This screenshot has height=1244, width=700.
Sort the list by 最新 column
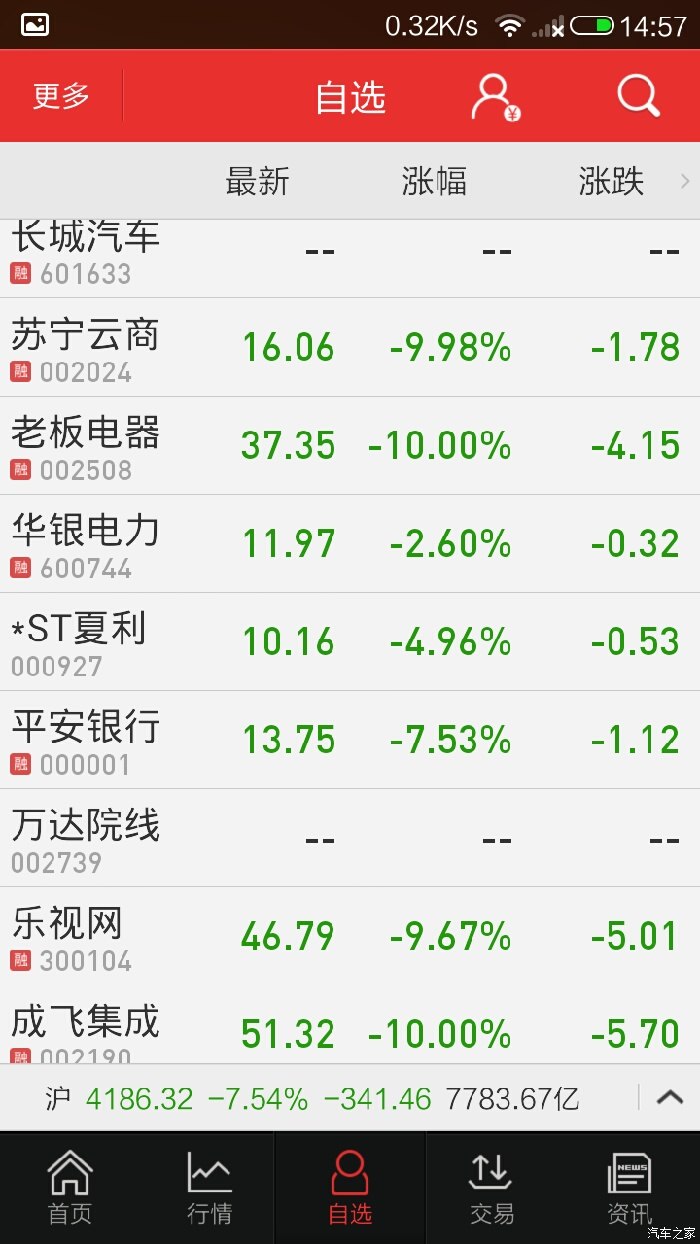point(257,182)
